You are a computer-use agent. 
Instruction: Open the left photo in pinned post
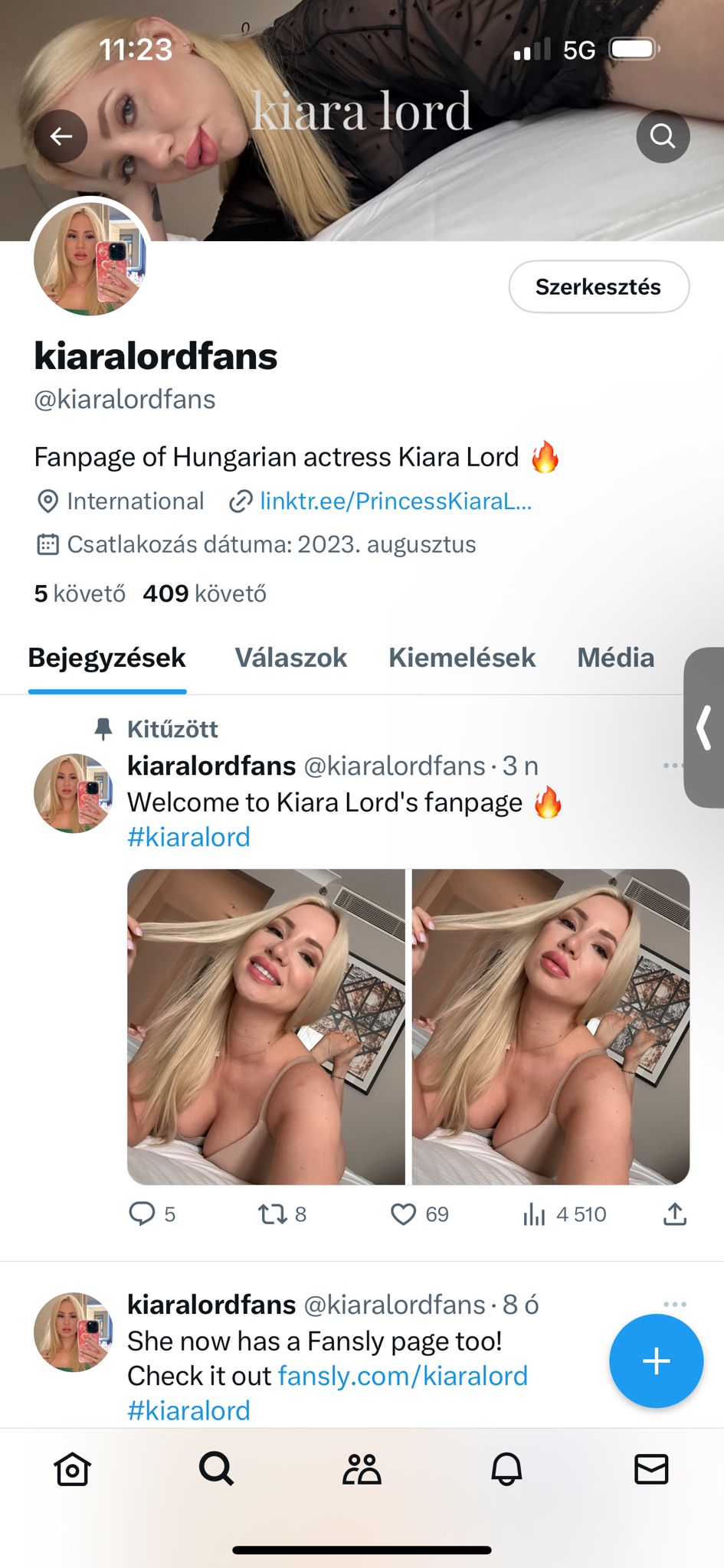[266, 1027]
